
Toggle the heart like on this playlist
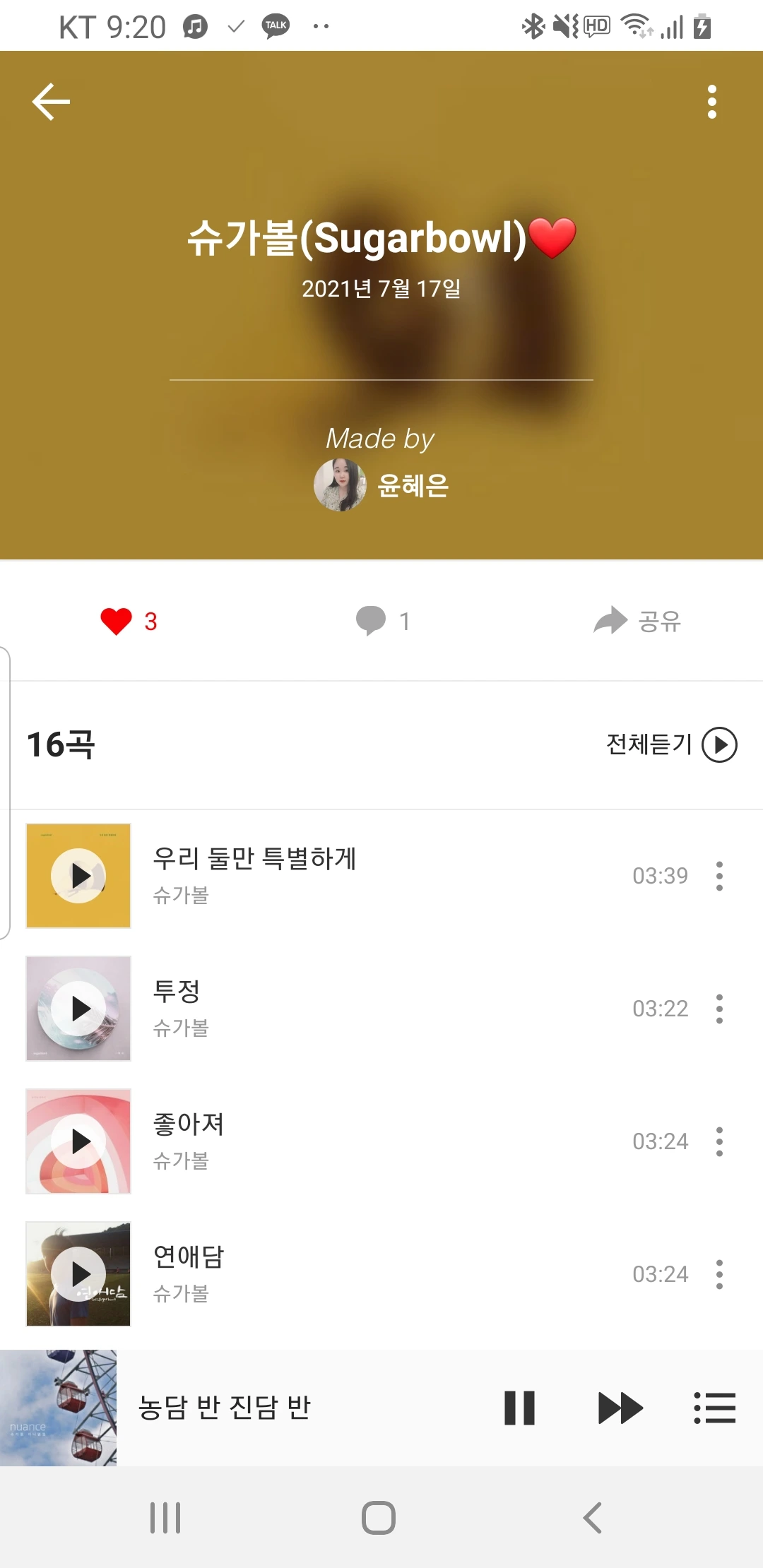click(117, 622)
